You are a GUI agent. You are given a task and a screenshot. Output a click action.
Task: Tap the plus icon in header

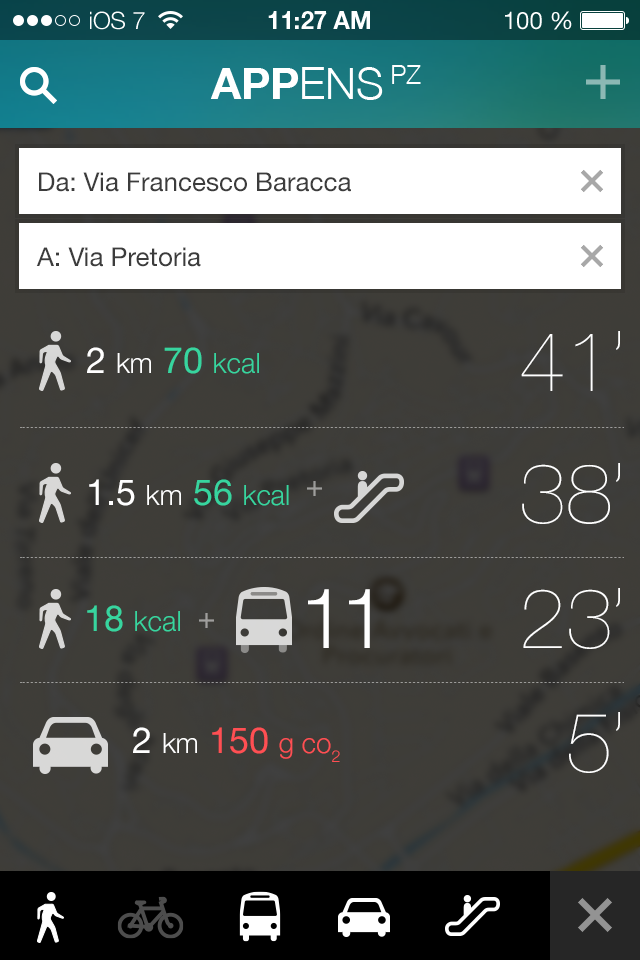[x=602, y=84]
